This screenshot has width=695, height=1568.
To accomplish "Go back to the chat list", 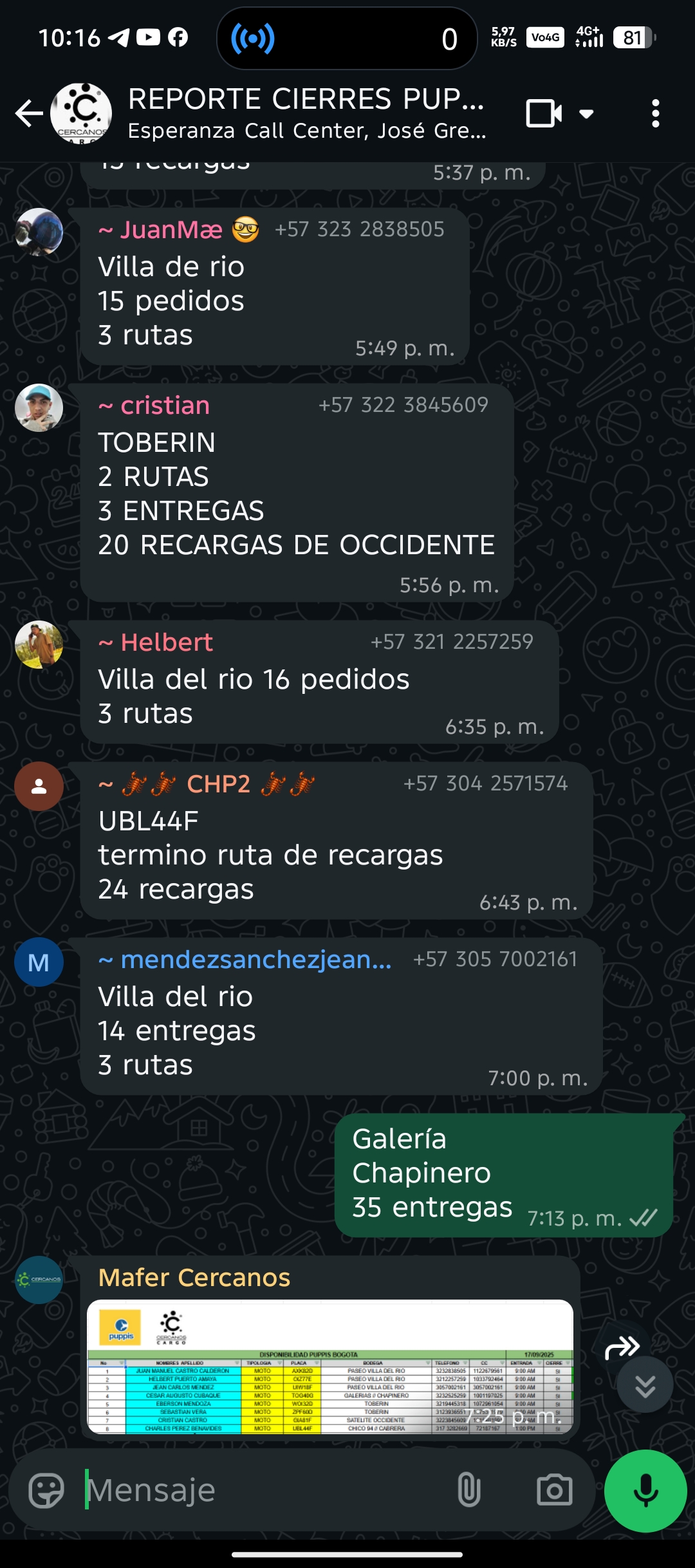I will click(x=29, y=114).
